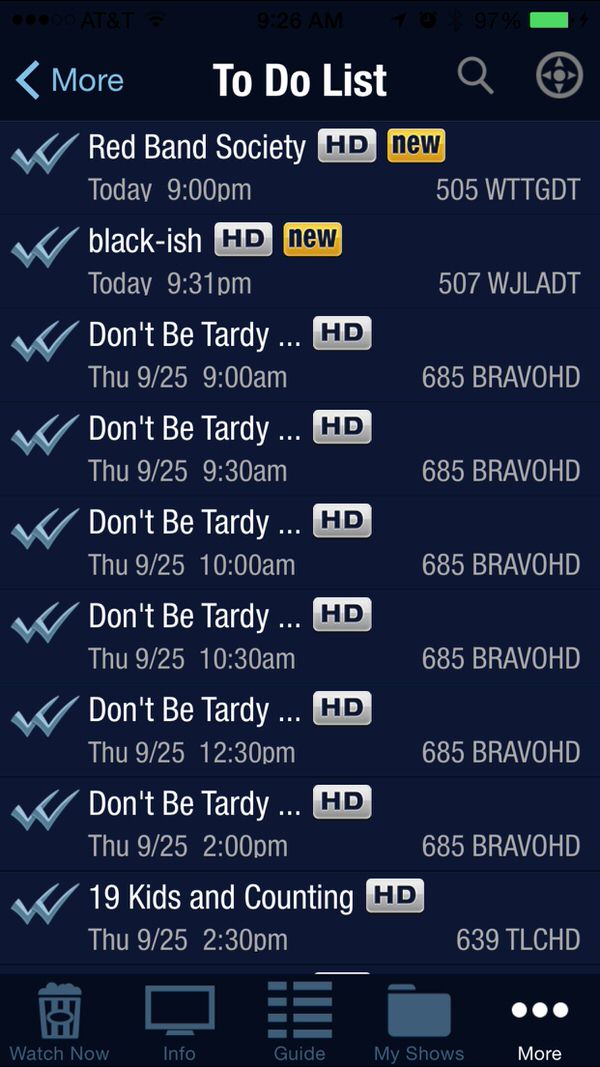Switch to the Watch Now tab
600x1067 pixels.
(x=60, y=1022)
